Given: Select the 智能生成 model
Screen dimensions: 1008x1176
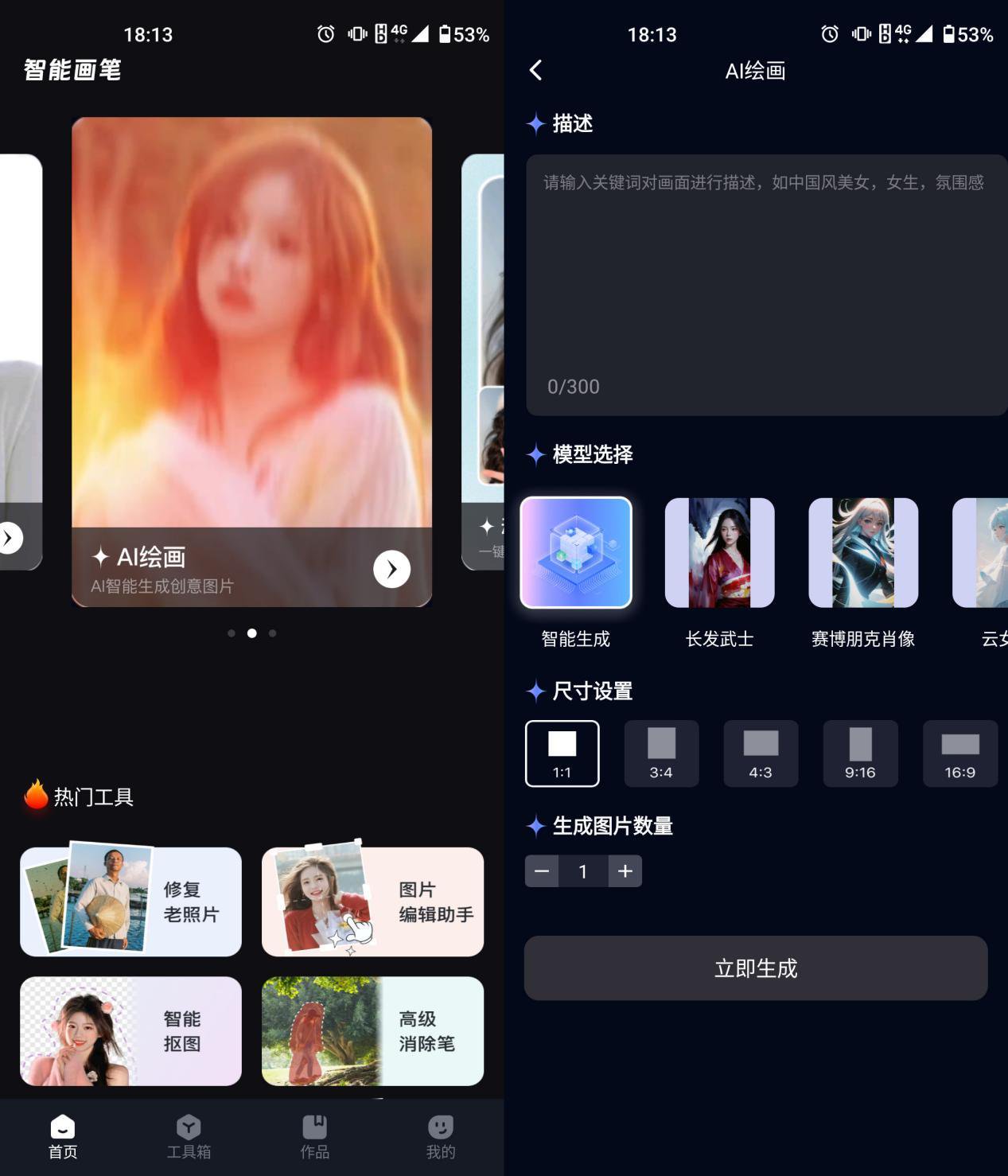Looking at the screenshot, I should point(576,553).
